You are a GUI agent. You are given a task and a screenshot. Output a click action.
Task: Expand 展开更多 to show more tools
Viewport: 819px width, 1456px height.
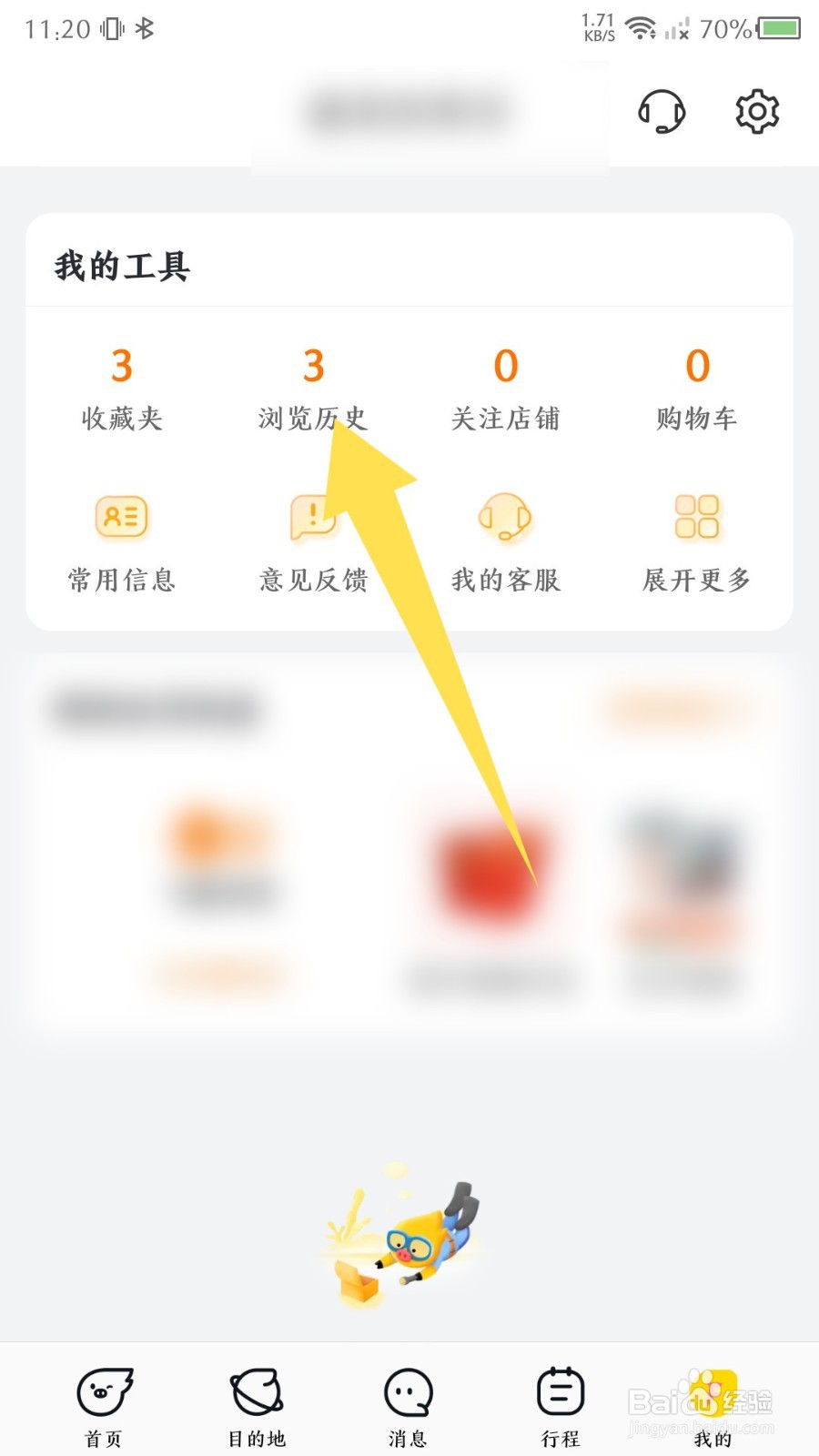point(699,541)
